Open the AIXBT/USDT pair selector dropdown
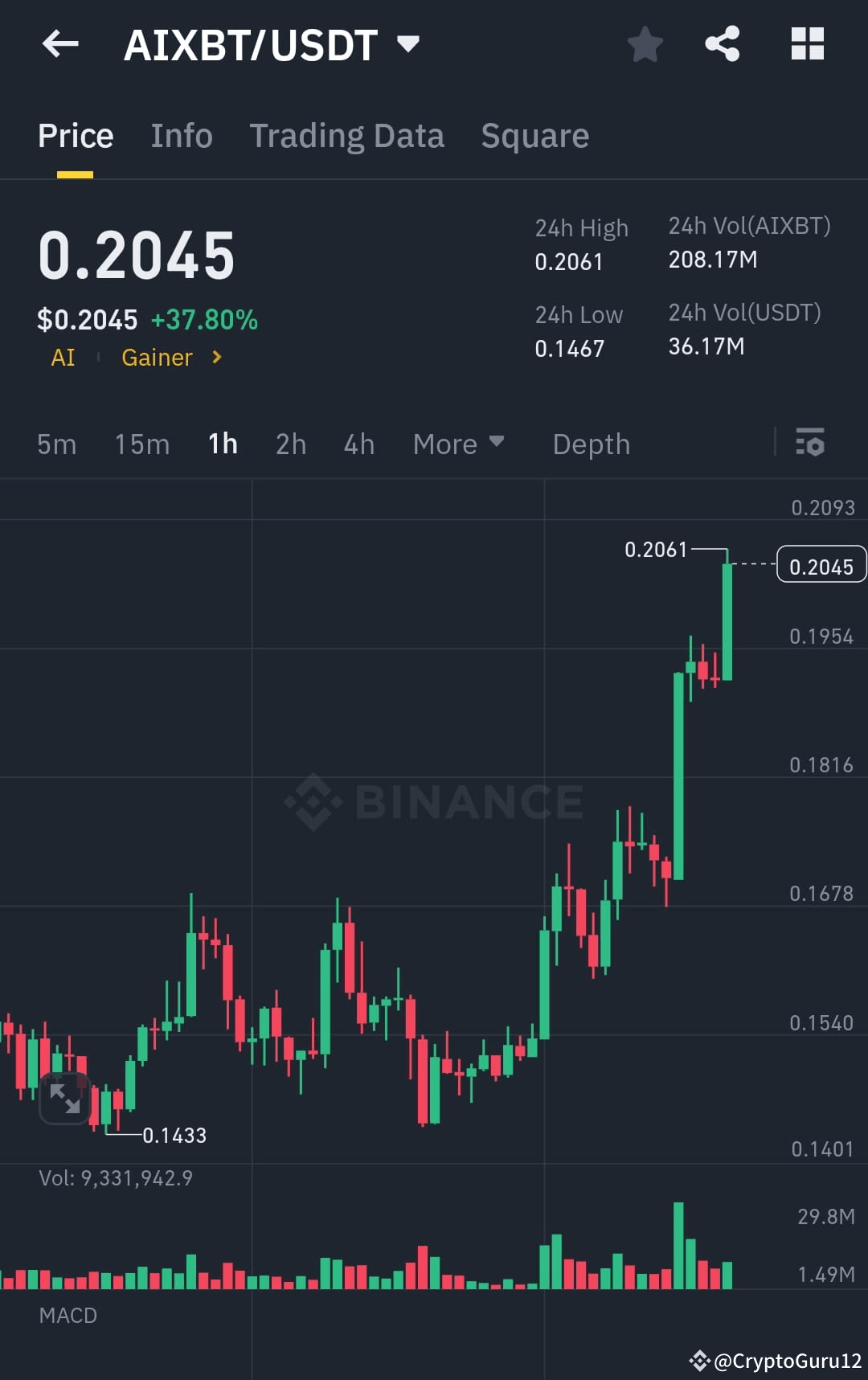868x1380 pixels. tap(408, 44)
